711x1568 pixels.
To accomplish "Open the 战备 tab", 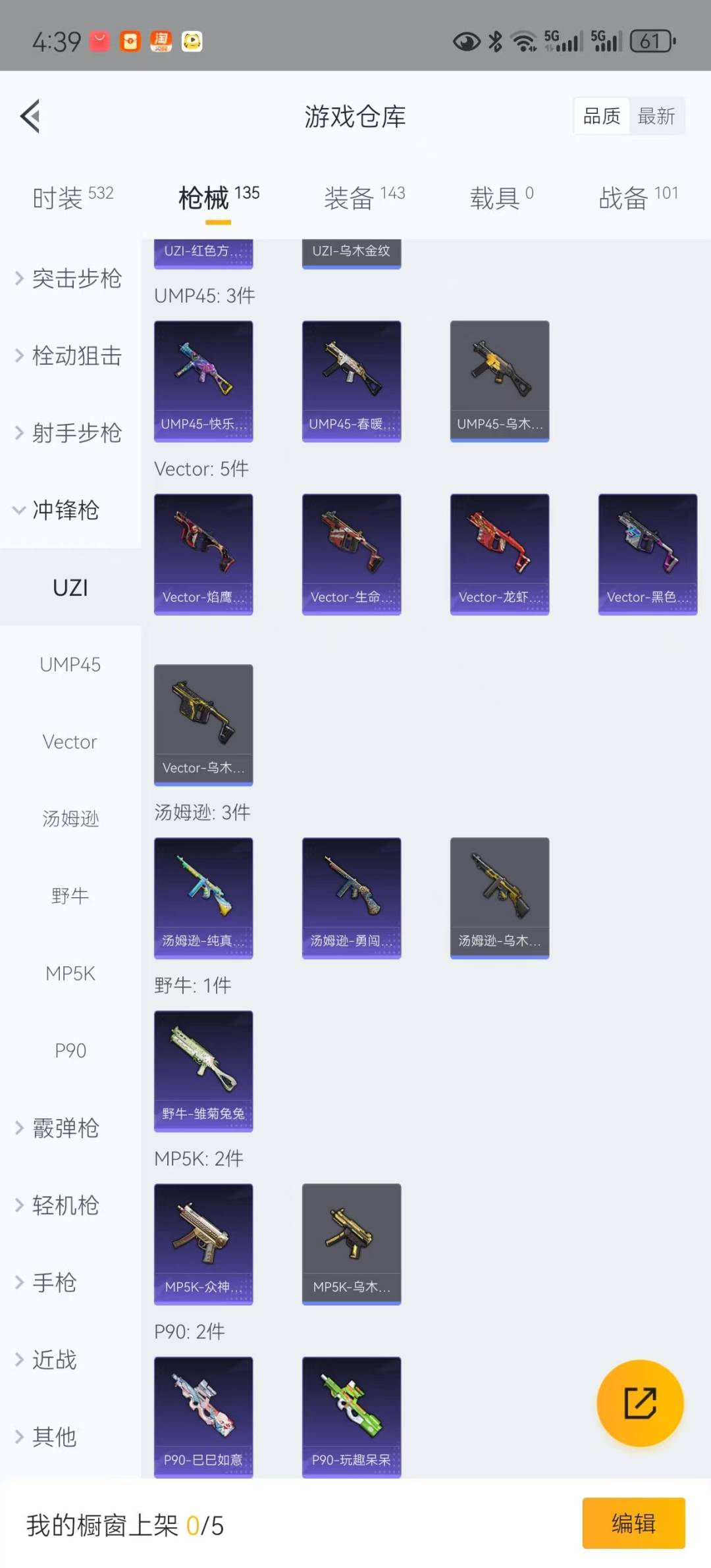I will 637,197.
